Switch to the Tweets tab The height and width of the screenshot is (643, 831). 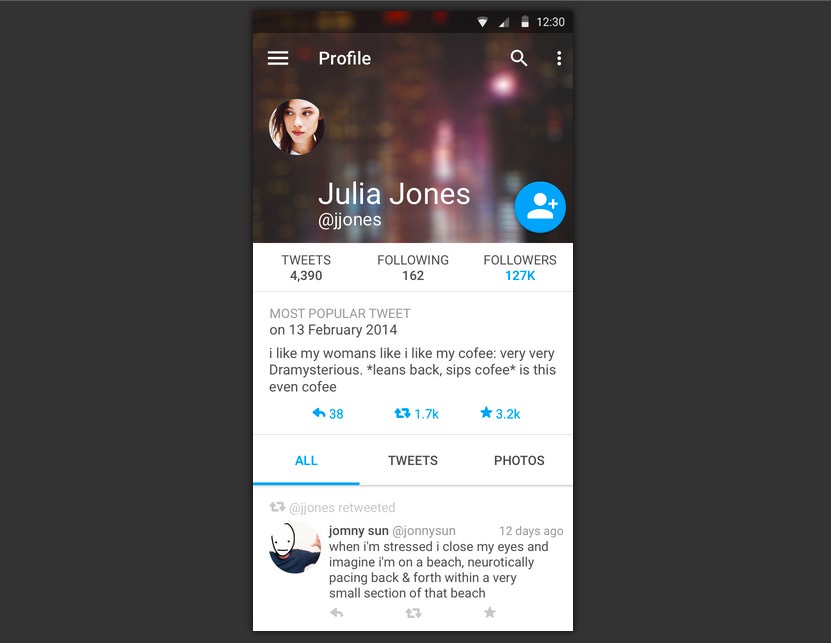tap(413, 461)
